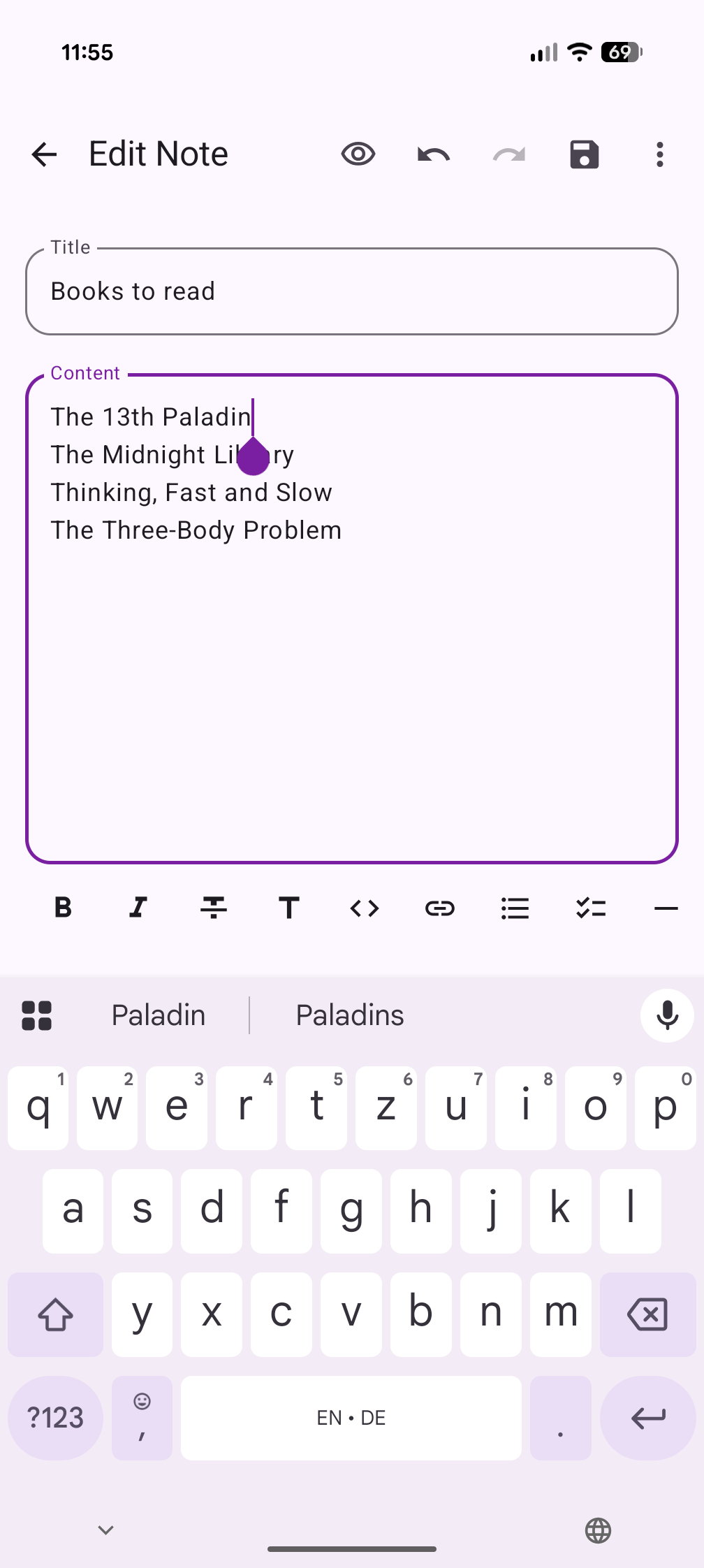Insert a checklist
Viewport: 704px width, 1568px height.
[591, 908]
